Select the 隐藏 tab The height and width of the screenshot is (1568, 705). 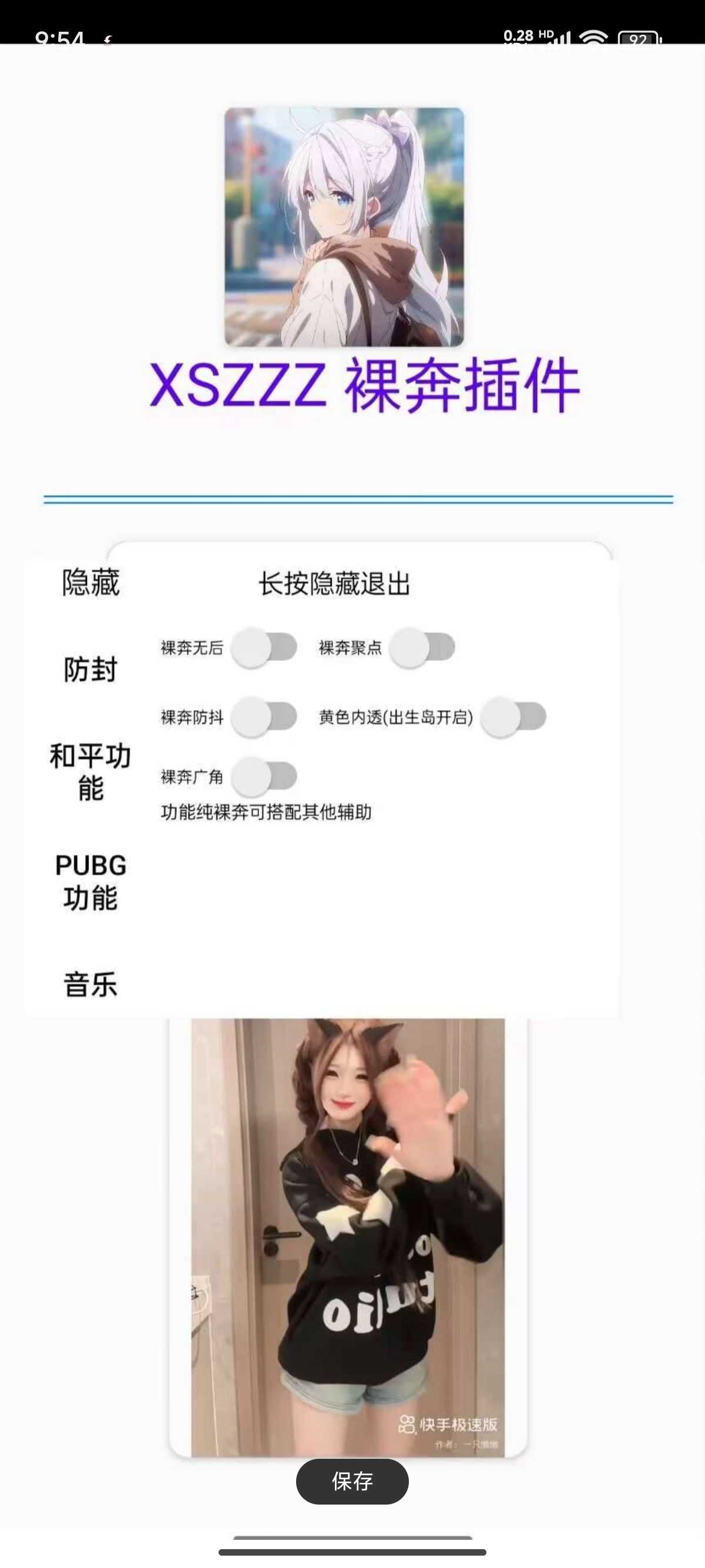(x=90, y=583)
